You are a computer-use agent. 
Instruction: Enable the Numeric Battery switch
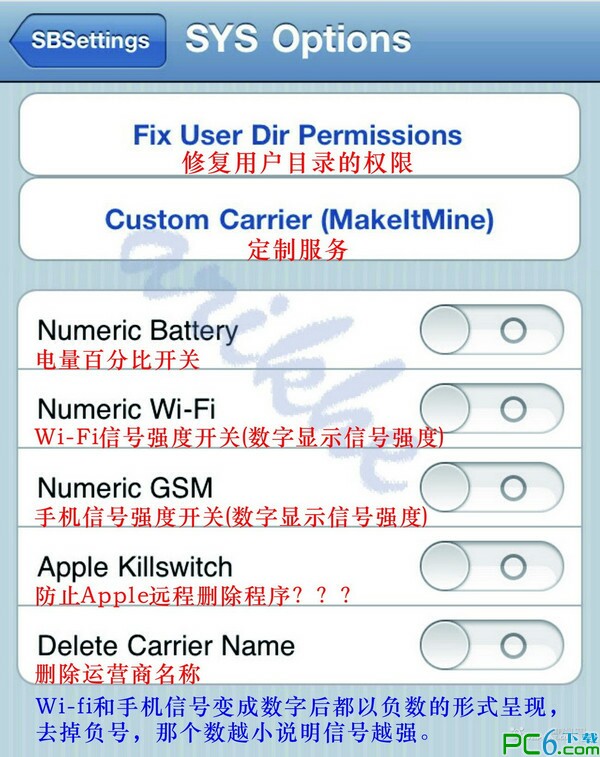[491, 330]
